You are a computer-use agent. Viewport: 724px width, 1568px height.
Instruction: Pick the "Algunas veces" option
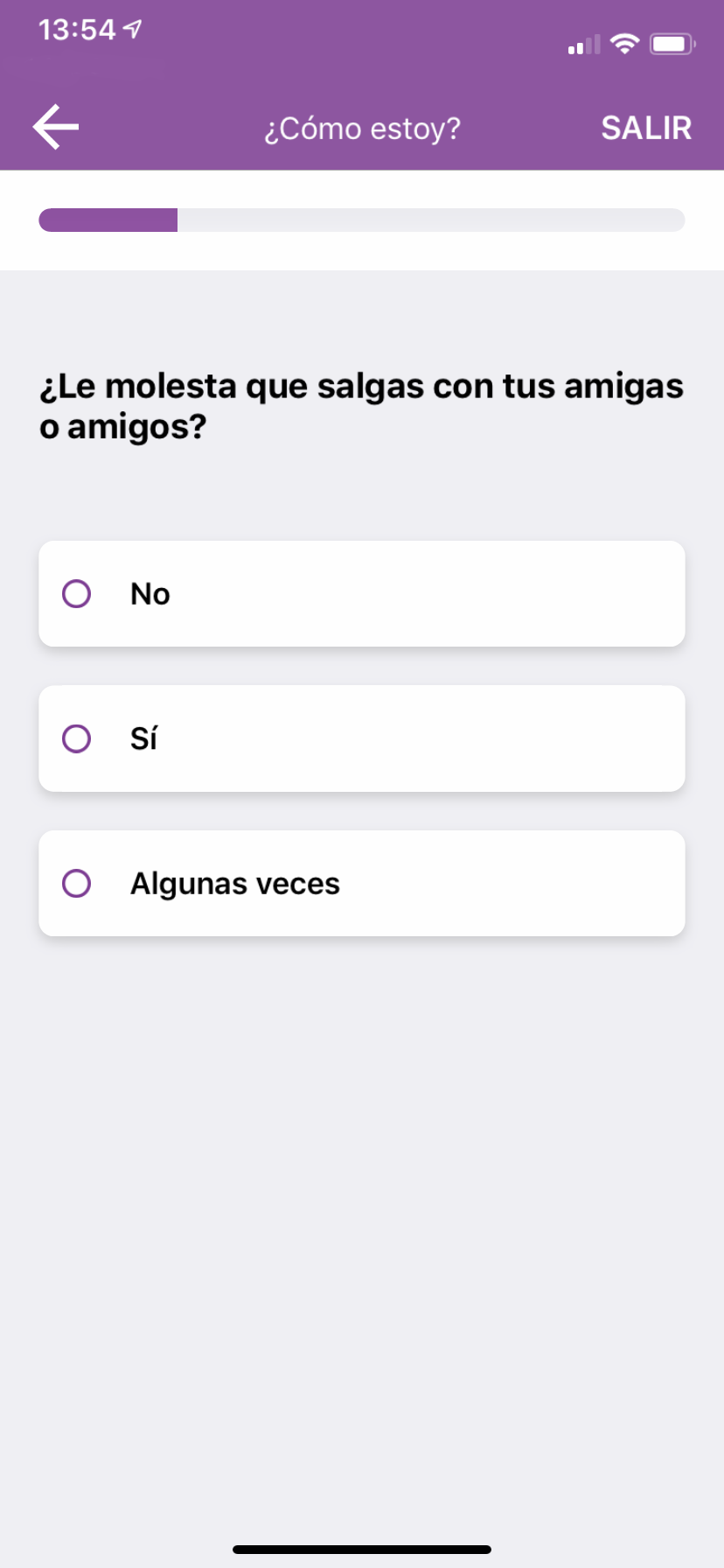point(361,884)
